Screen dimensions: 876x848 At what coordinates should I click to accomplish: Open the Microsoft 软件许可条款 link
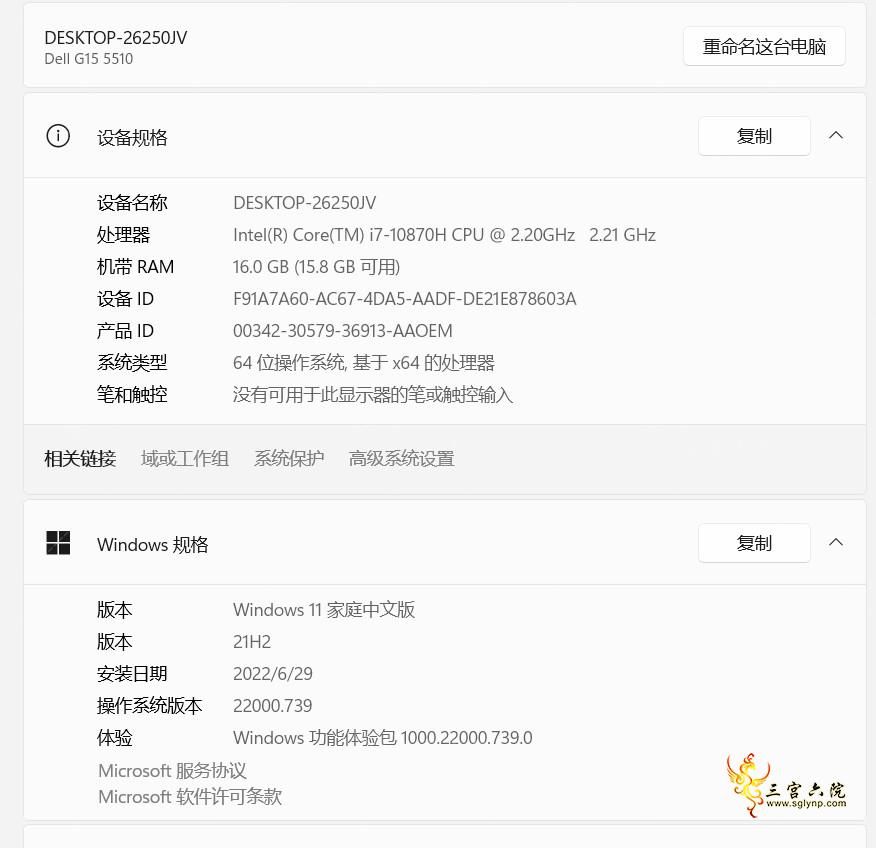190,797
